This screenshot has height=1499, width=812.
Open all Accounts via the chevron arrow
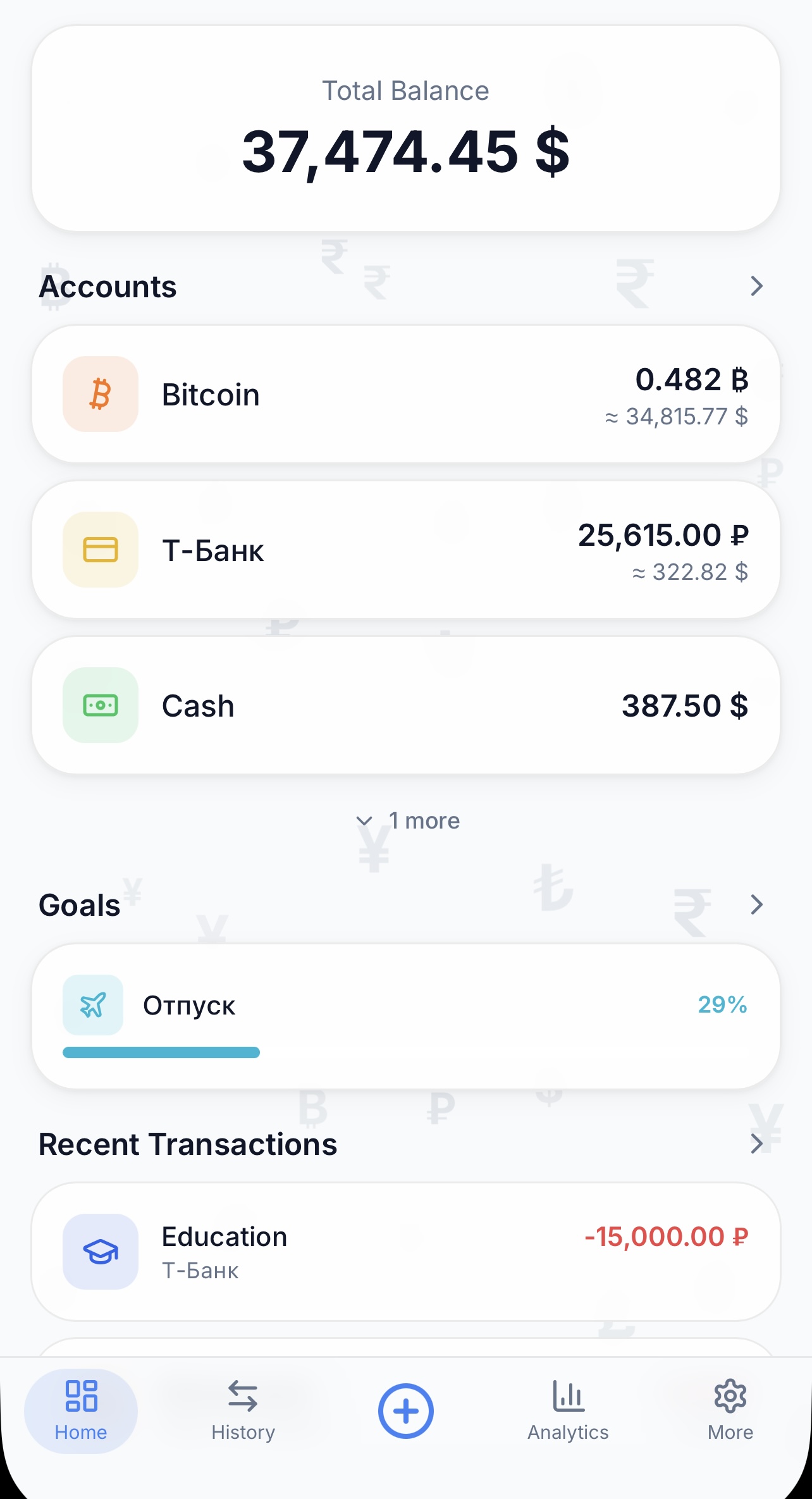click(x=757, y=286)
